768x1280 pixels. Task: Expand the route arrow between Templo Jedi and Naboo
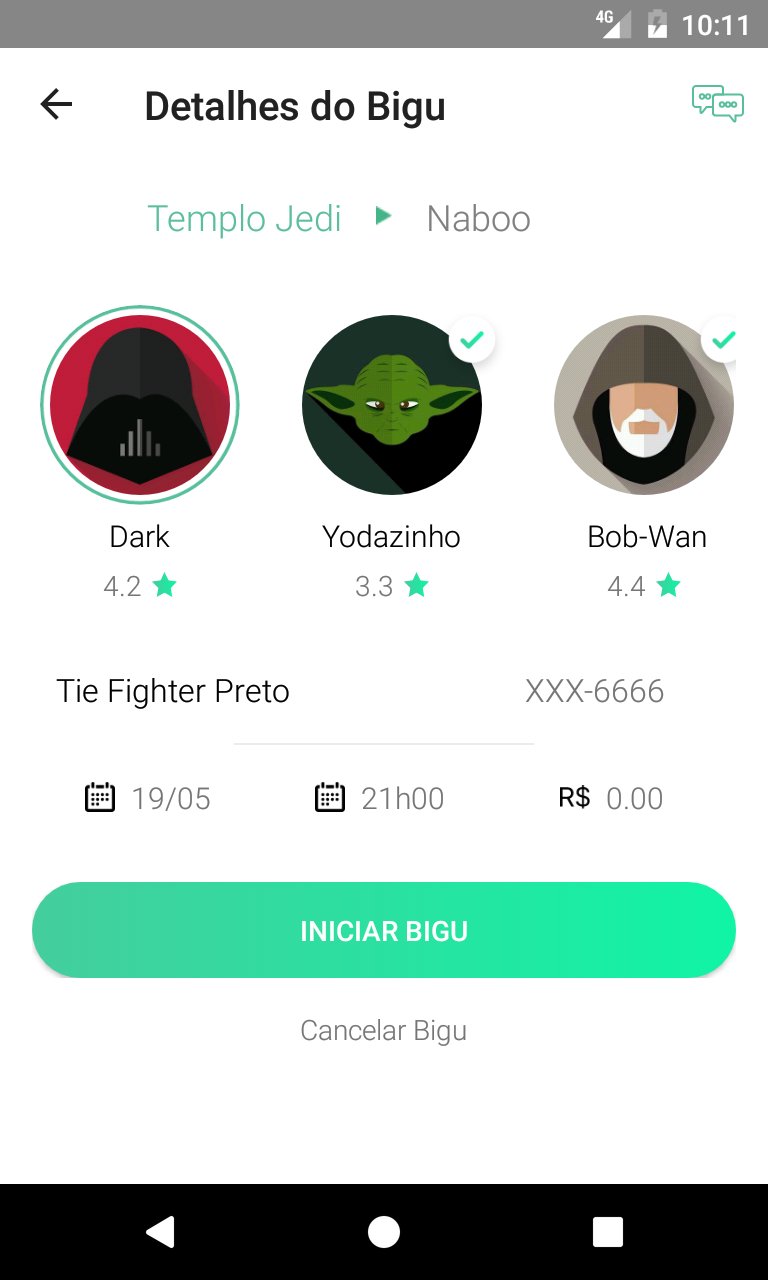pos(383,216)
